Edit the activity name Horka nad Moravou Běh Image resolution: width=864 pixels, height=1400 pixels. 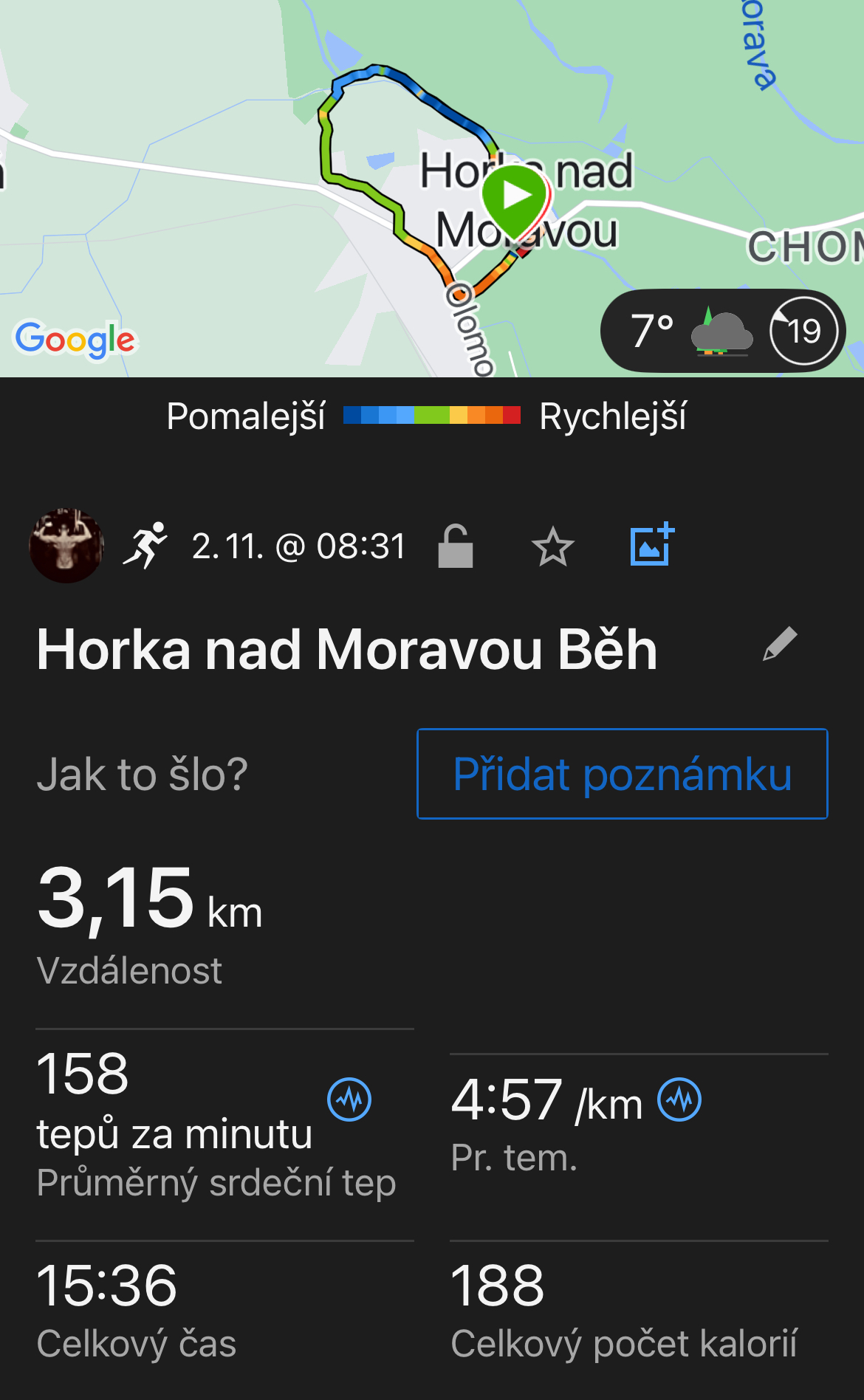tap(780, 645)
